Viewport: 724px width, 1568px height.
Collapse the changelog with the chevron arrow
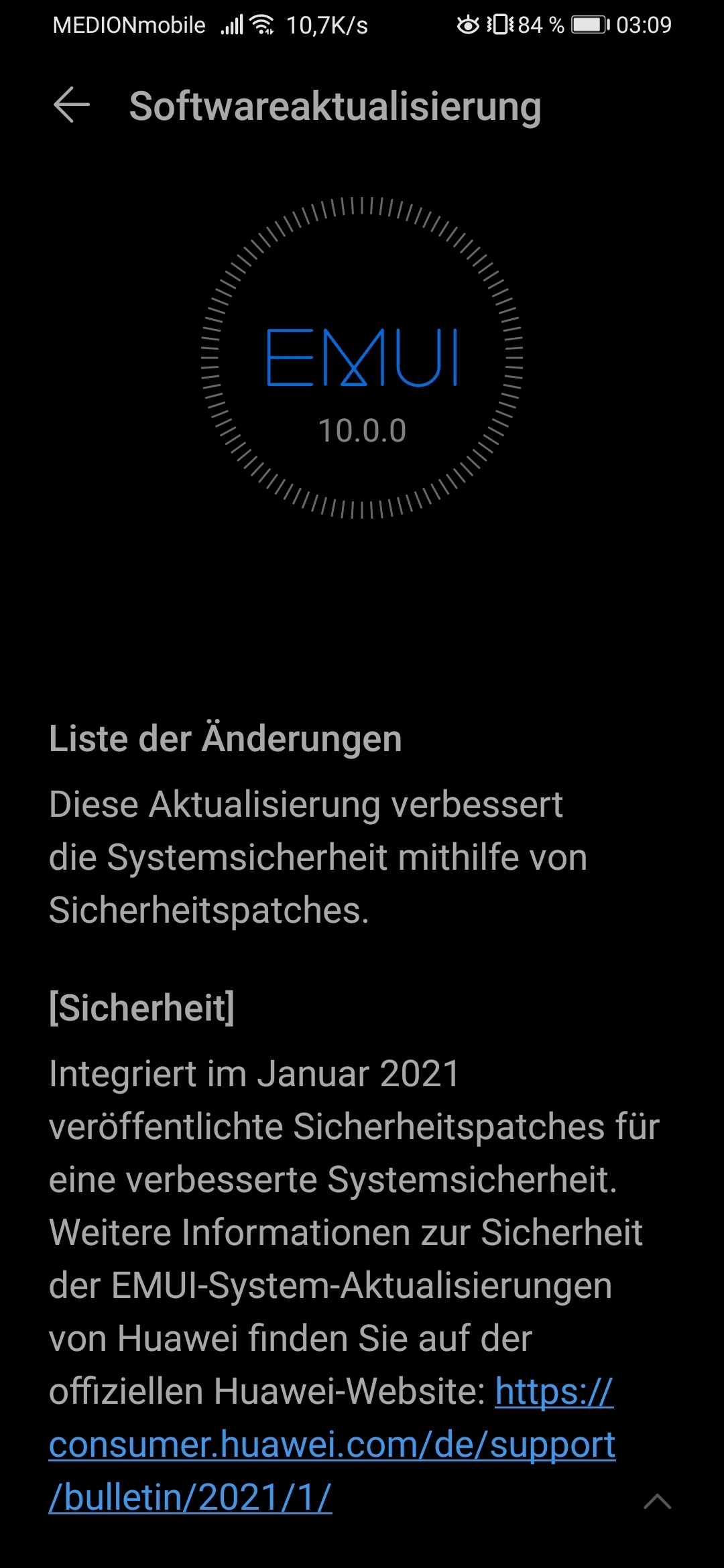(657, 1501)
